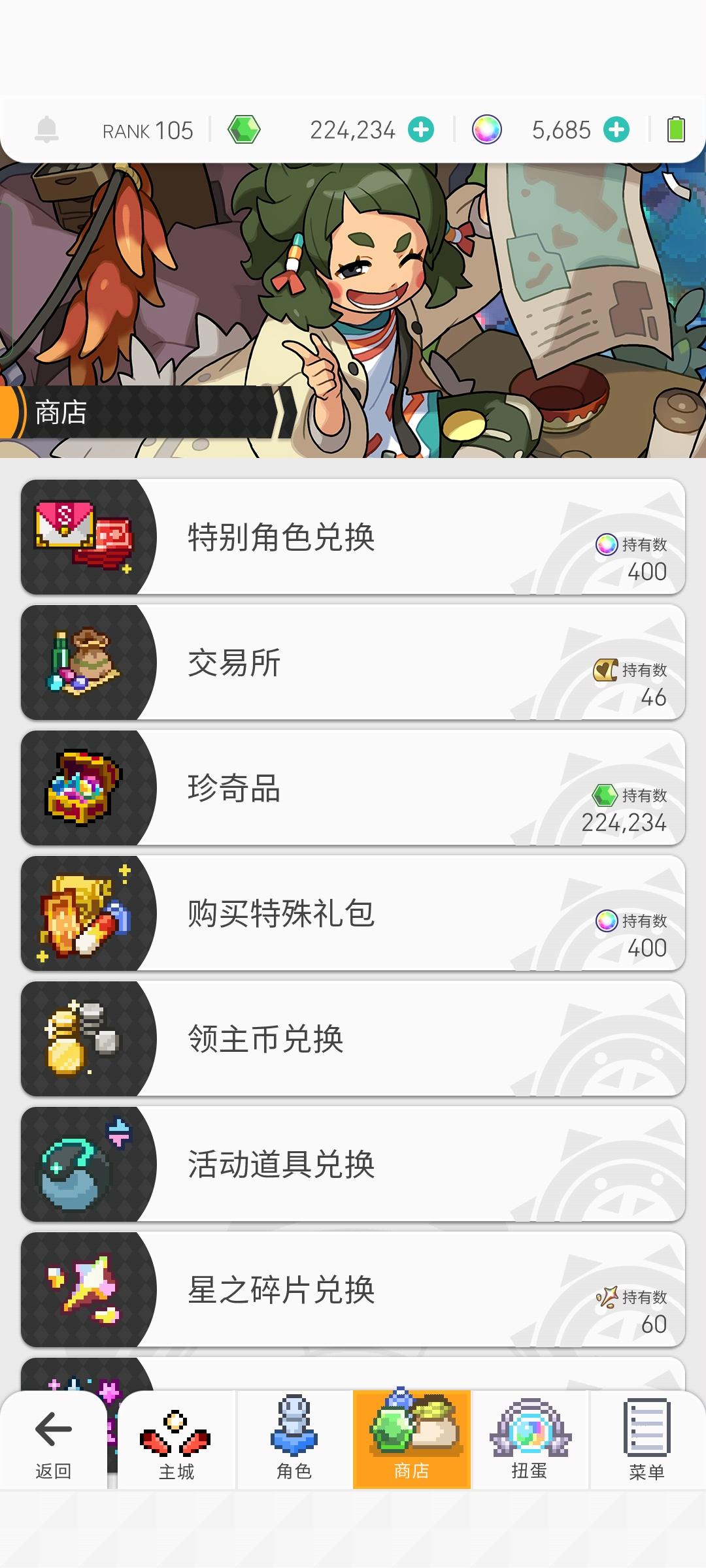Open 领主币兑换 lord coin exchange
This screenshot has height=1568, width=706.
[353, 1038]
